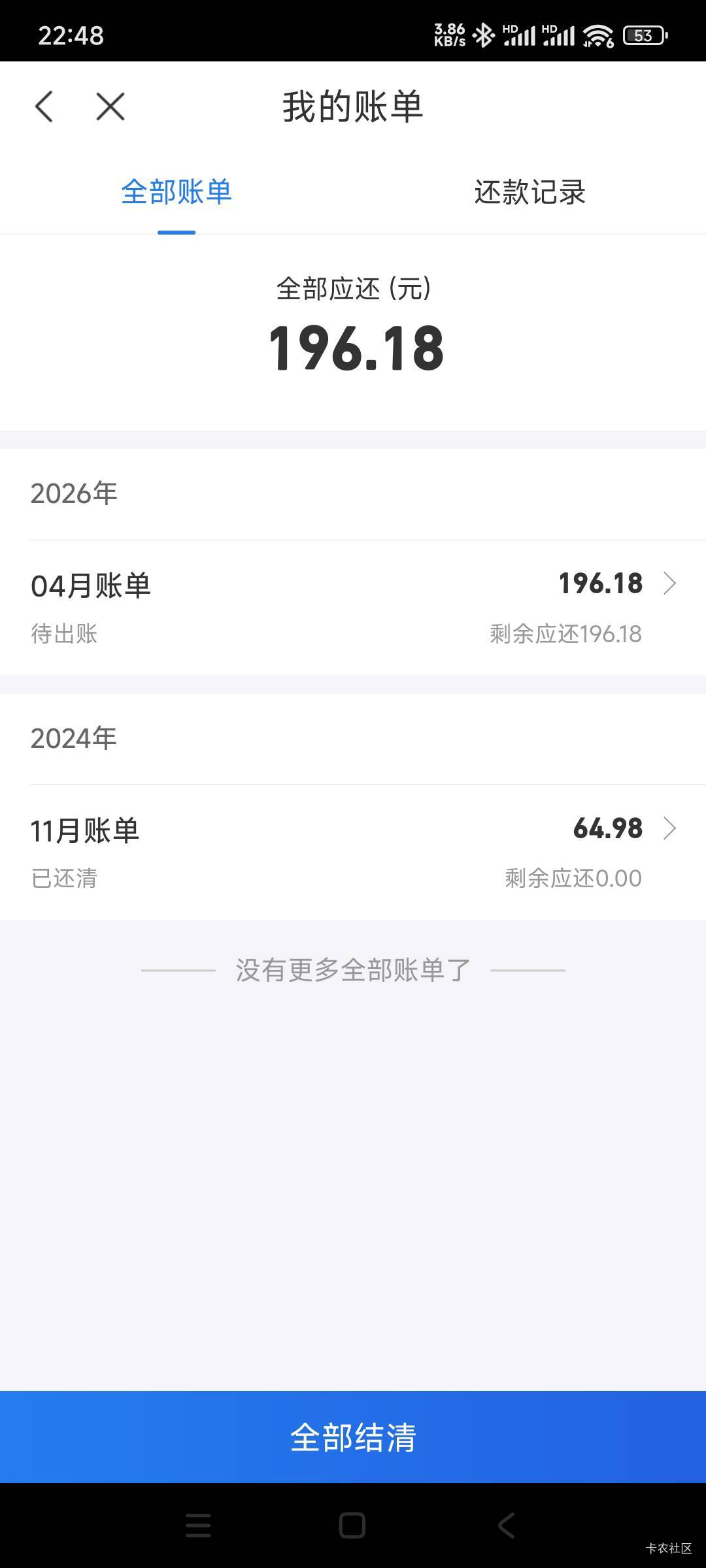The width and height of the screenshot is (706, 1568).
Task: Switch to the 还款记录 tab
Action: (529, 192)
